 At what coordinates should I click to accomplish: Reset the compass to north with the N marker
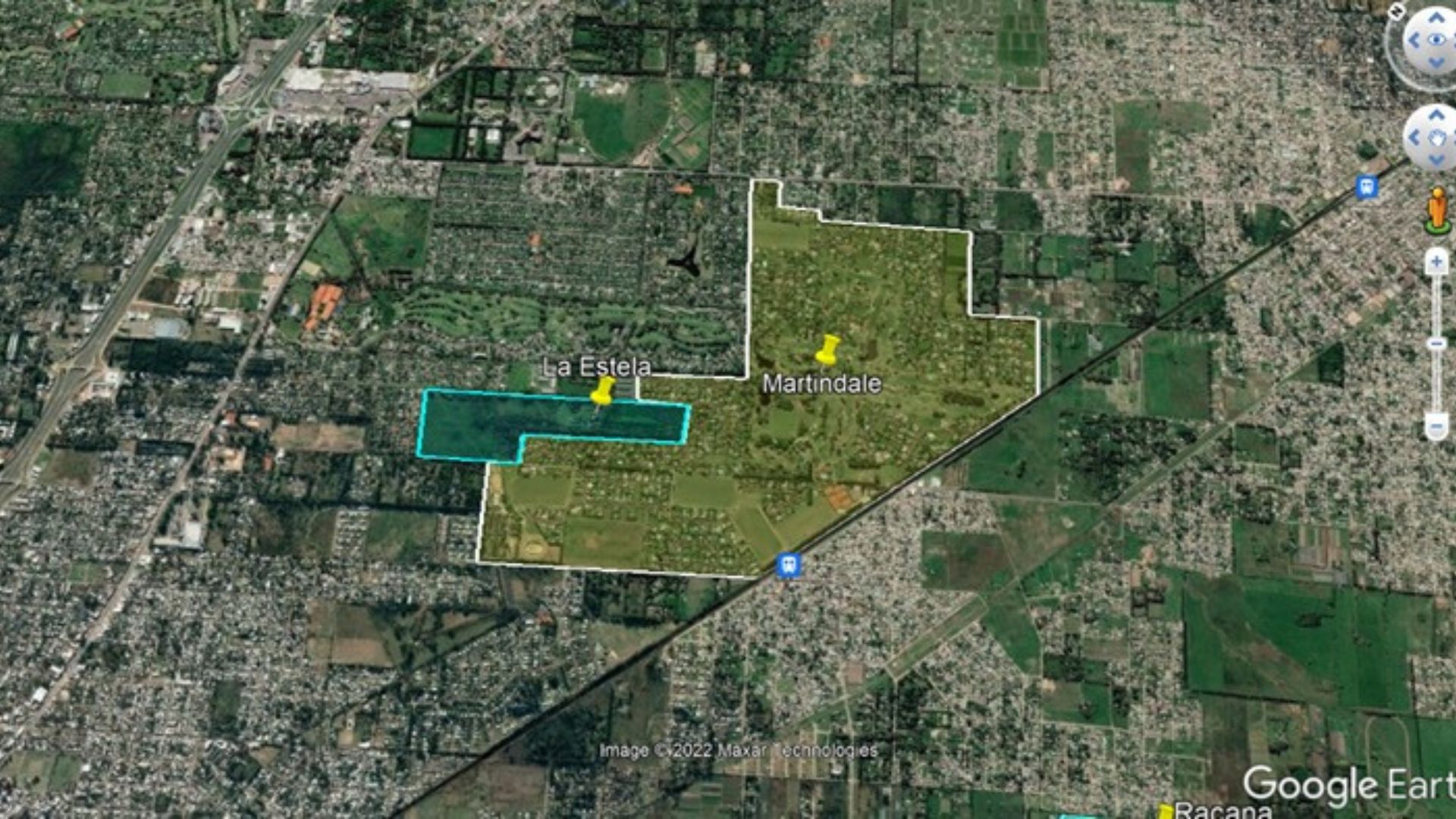1396,11
